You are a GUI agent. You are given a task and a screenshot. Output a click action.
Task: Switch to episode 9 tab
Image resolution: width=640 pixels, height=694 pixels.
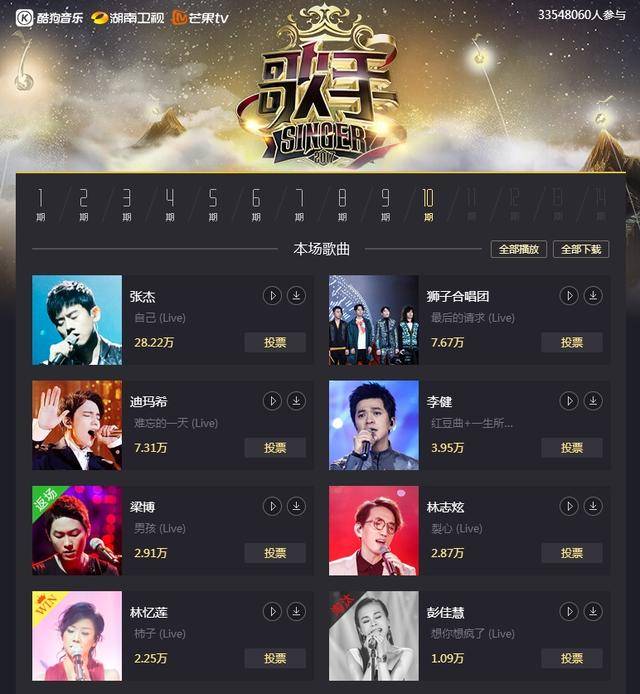tap(385, 204)
